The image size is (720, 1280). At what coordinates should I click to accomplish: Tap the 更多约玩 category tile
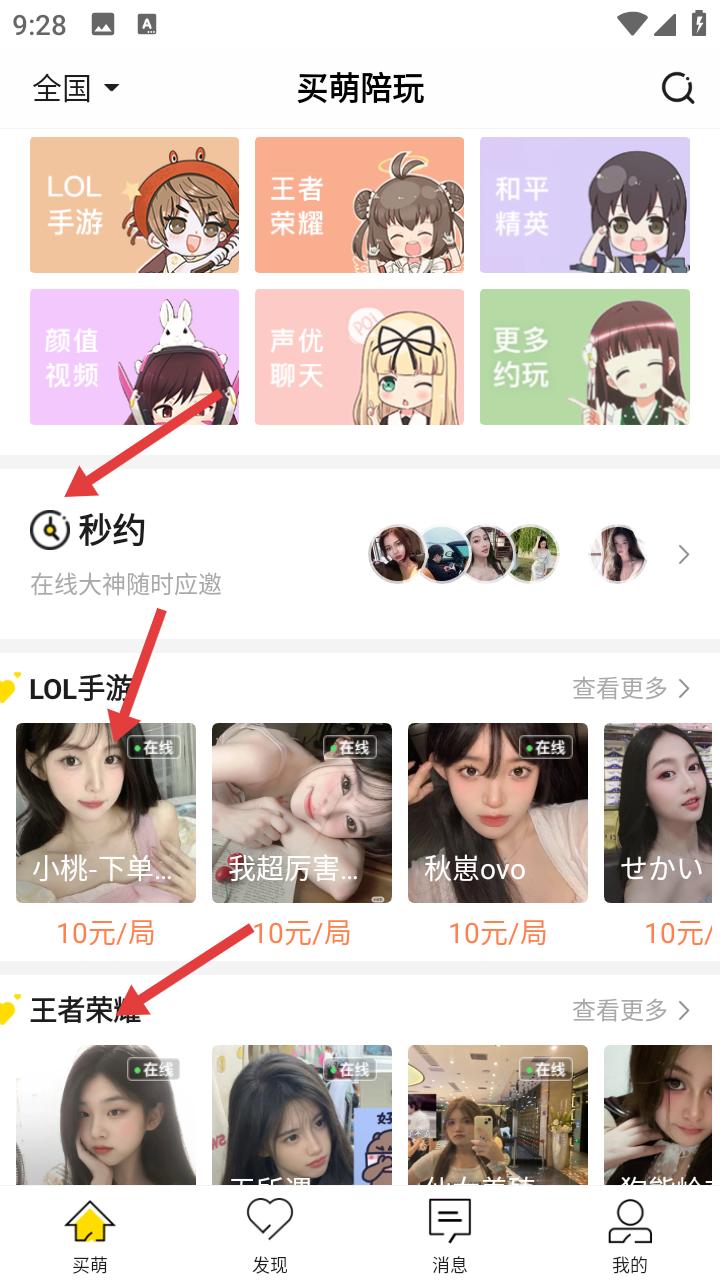click(585, 357)
